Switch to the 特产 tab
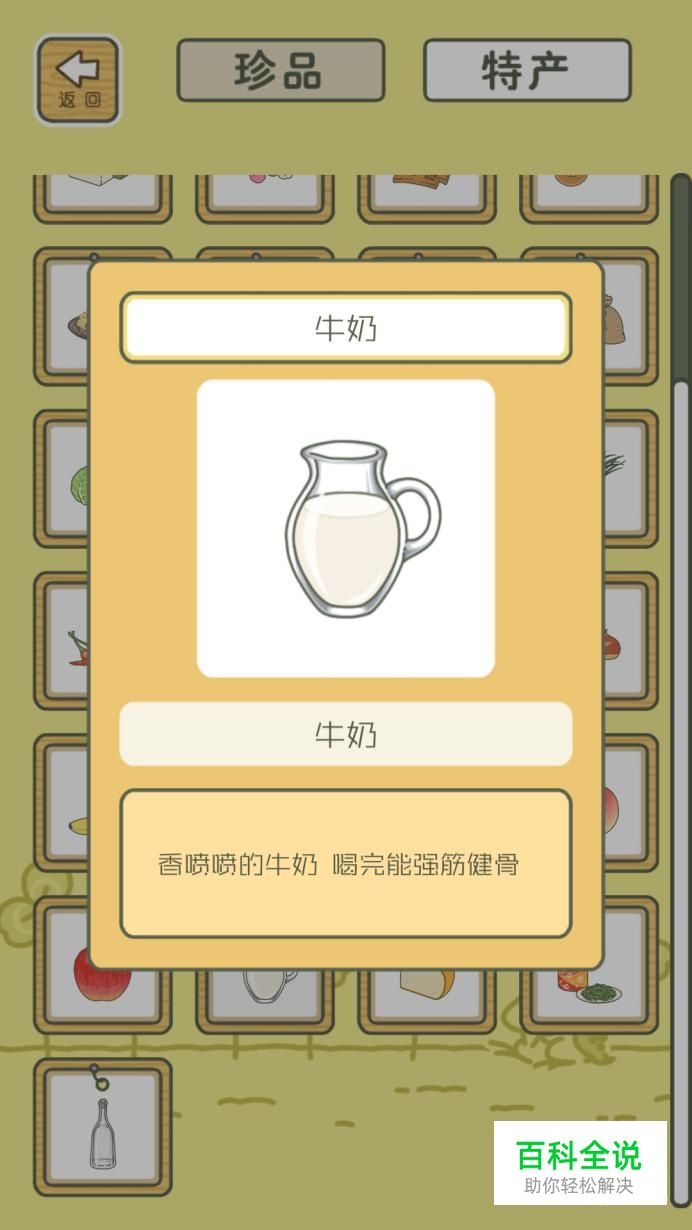Image resolution: width=692 pixels, height=1230 pixels. [527, 70]
